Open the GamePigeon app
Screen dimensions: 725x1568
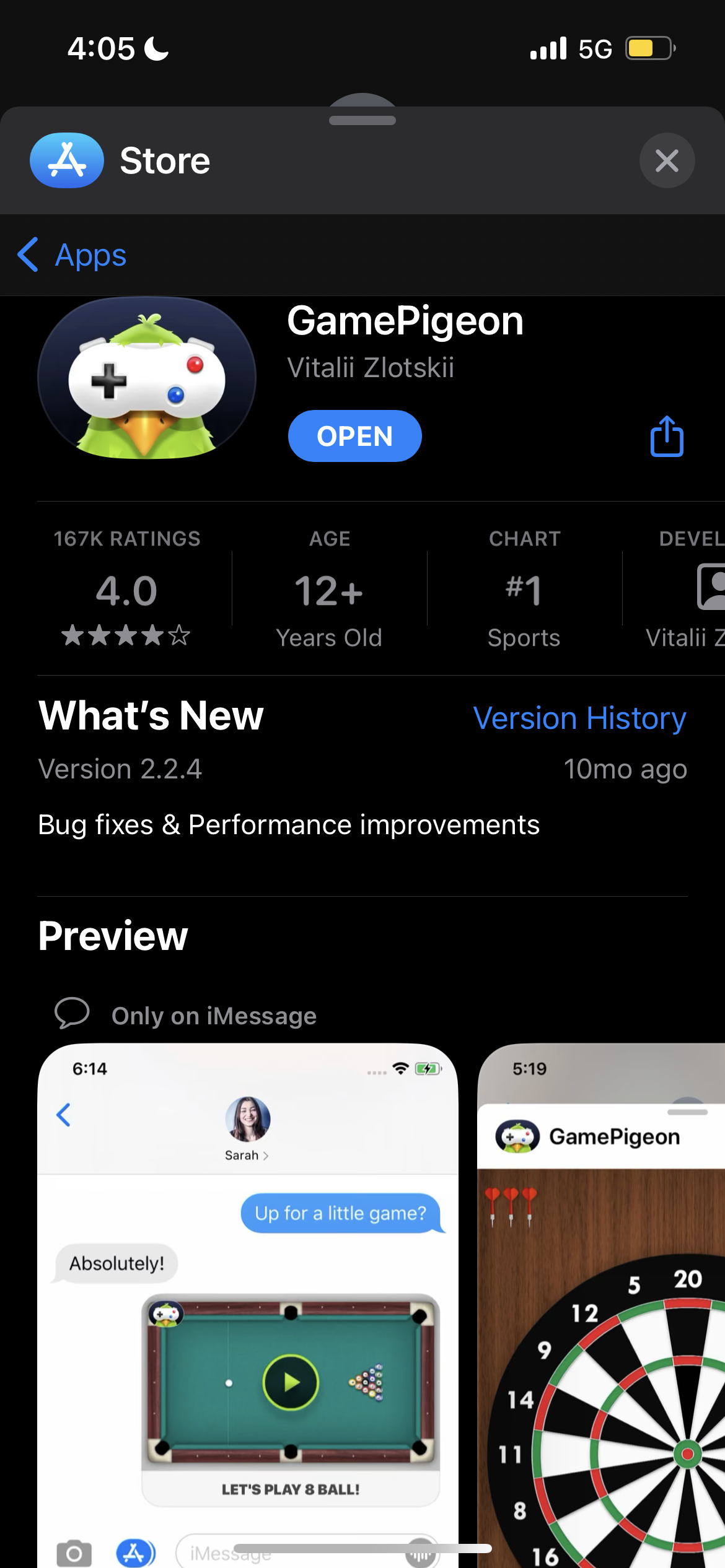click(354, 436)
